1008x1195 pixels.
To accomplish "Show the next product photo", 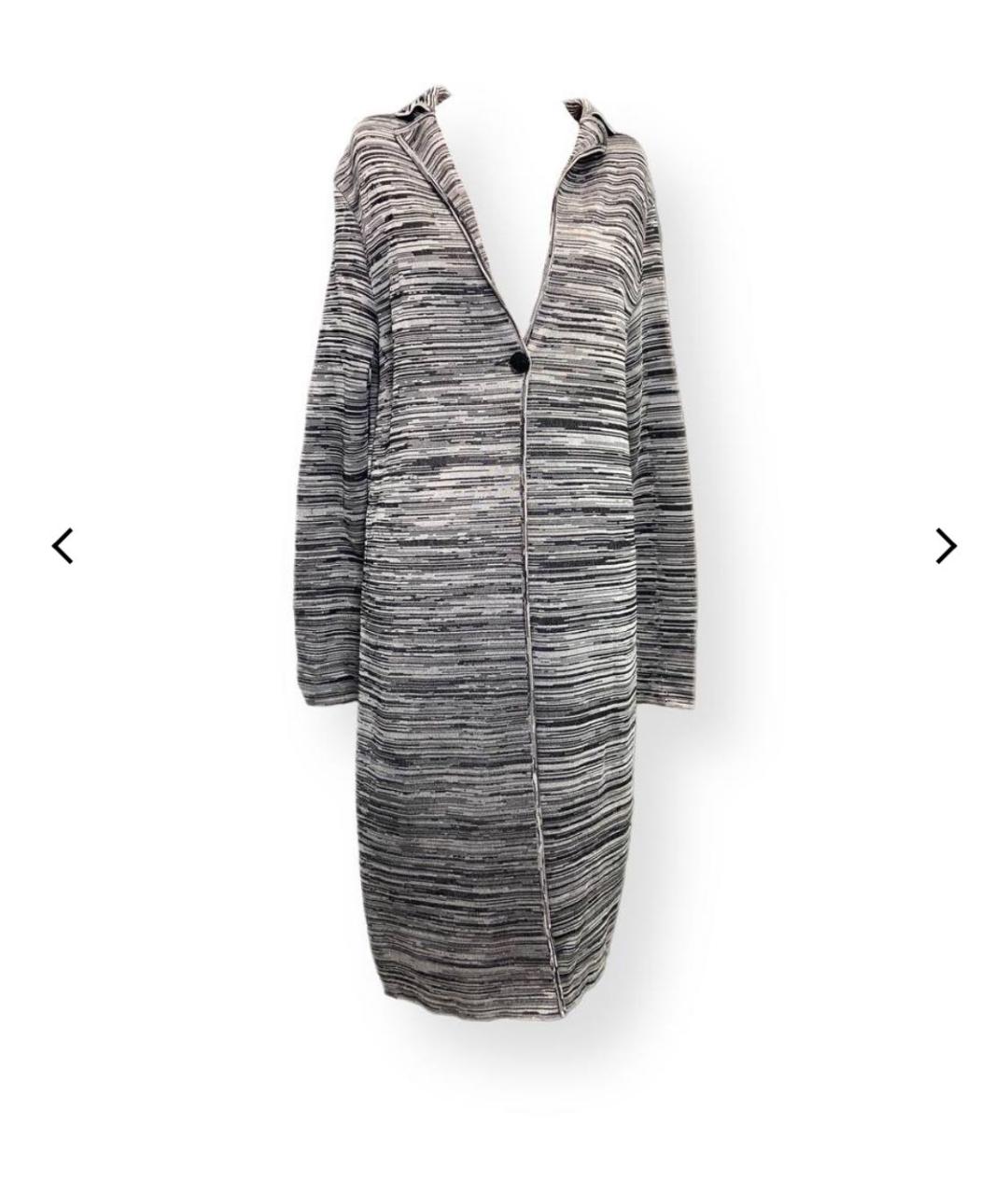I will point(945,546).
